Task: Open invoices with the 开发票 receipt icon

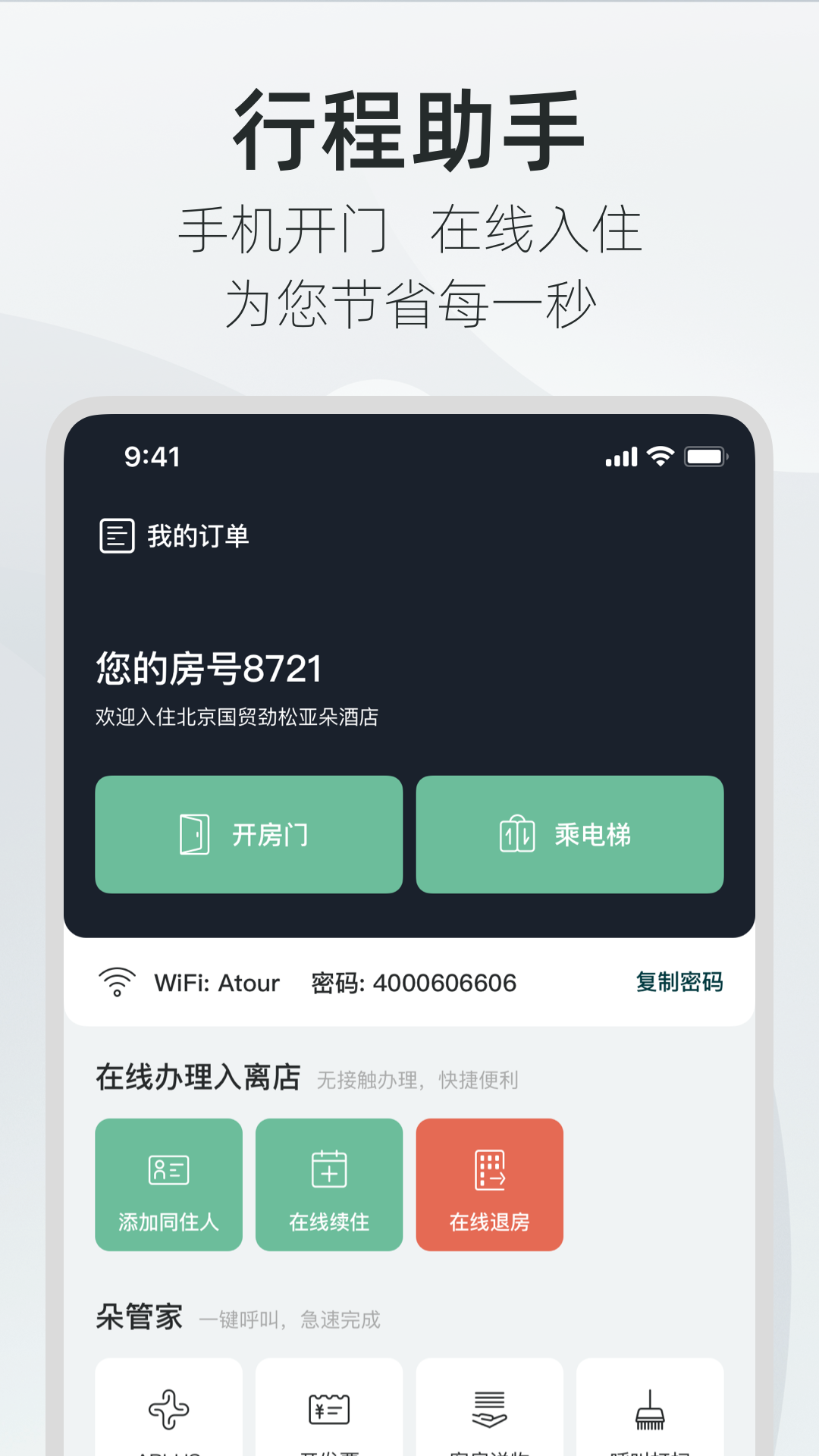Action: coord(328,1407)
